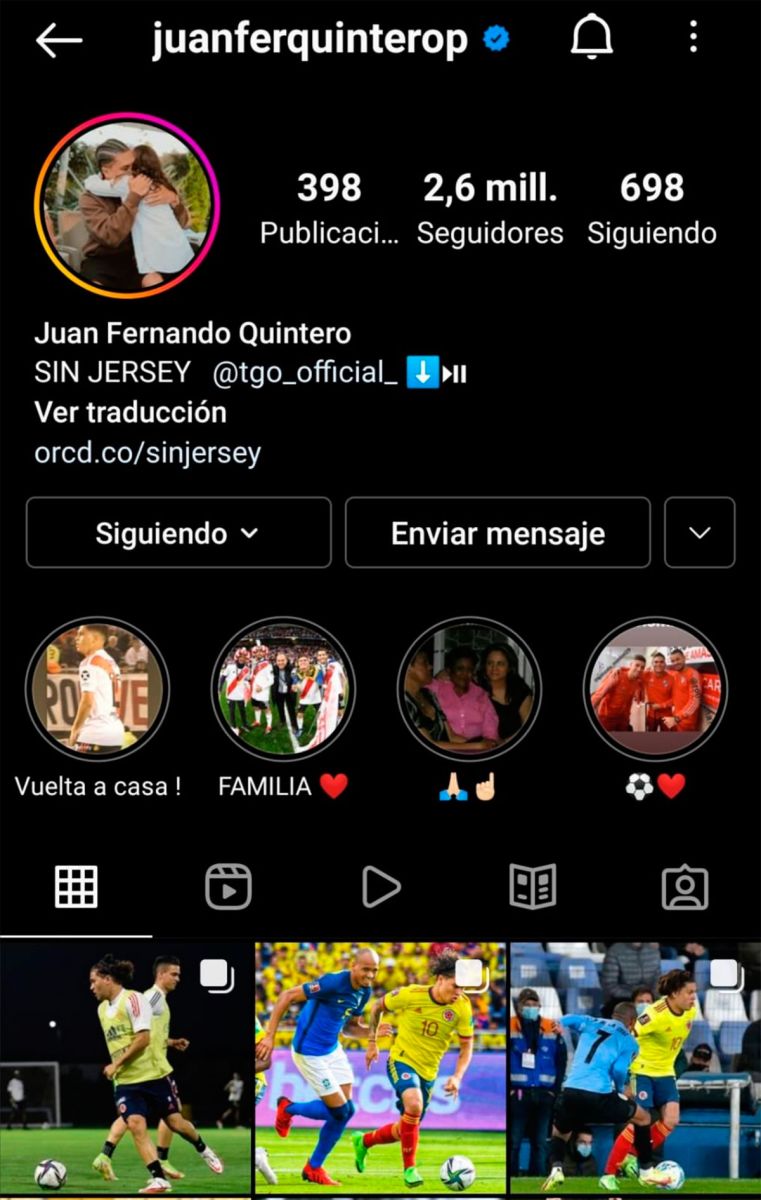The height and width of the screenshot is (1200, 761).
Task: Open the post with the blue Brazil player
Action: click(380, 1068)
